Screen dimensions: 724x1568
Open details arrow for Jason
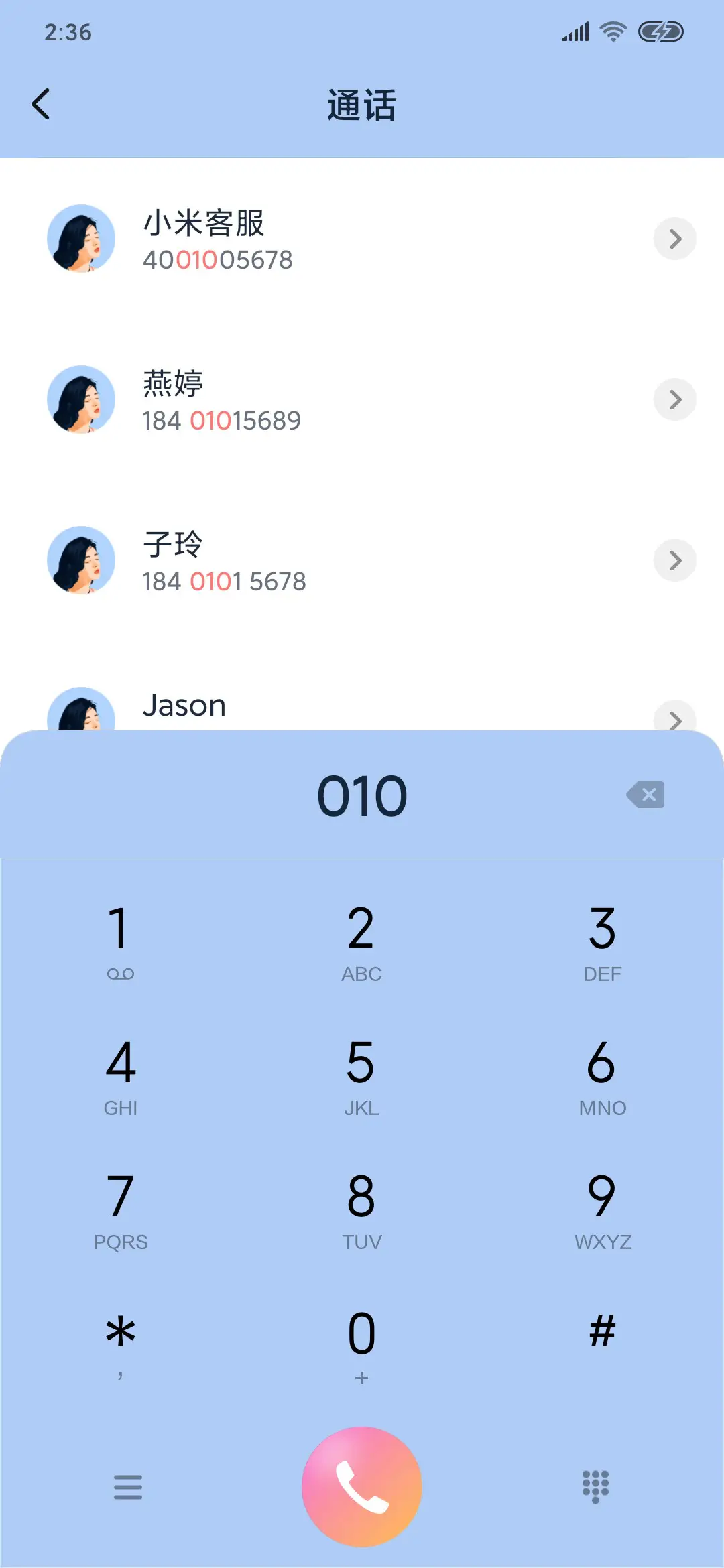(x=674, y=718)
